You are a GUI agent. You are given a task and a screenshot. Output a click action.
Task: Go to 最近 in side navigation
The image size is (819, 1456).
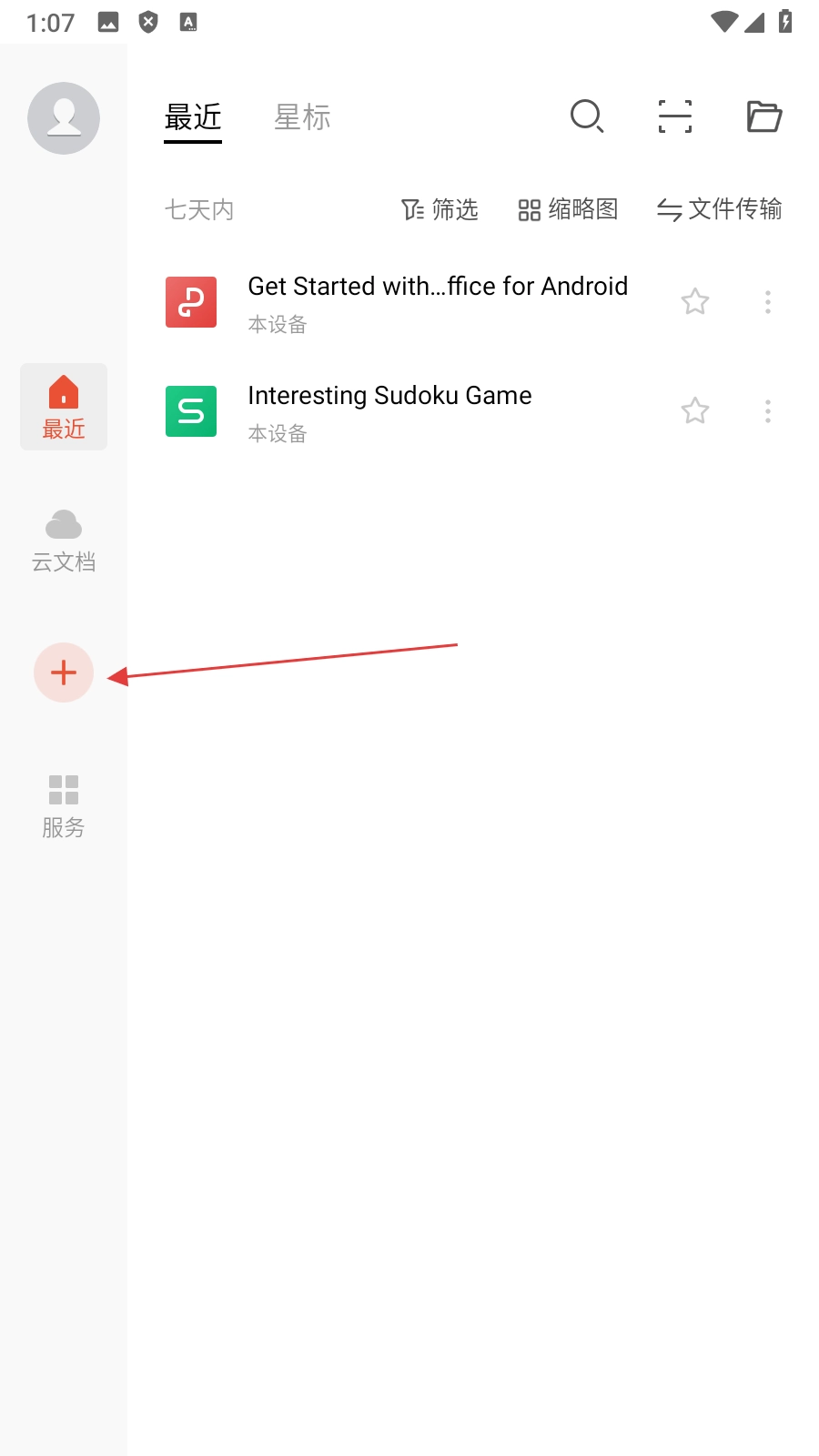tap(64, 407)
